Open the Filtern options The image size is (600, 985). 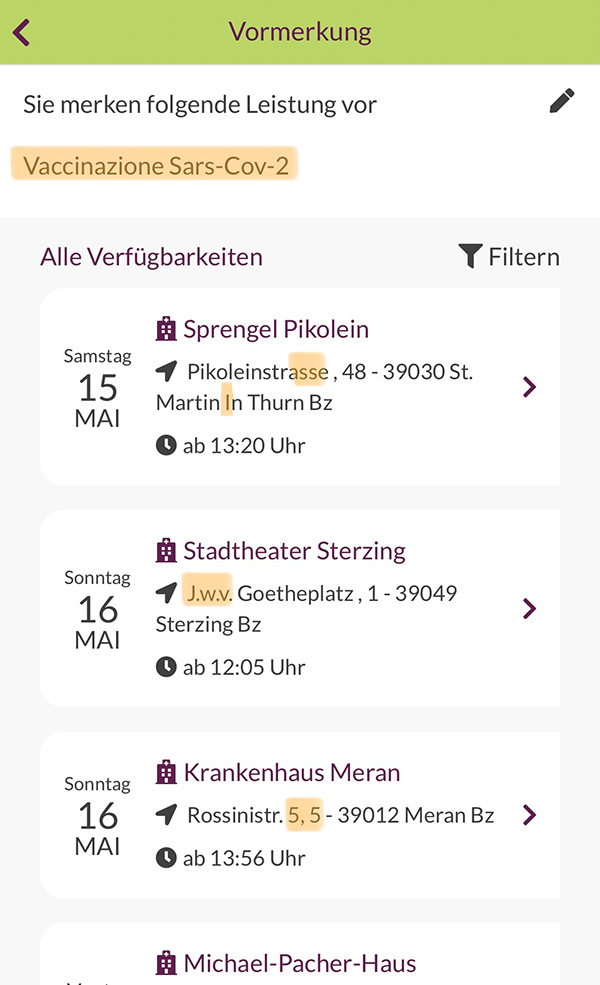coord(509,256)
